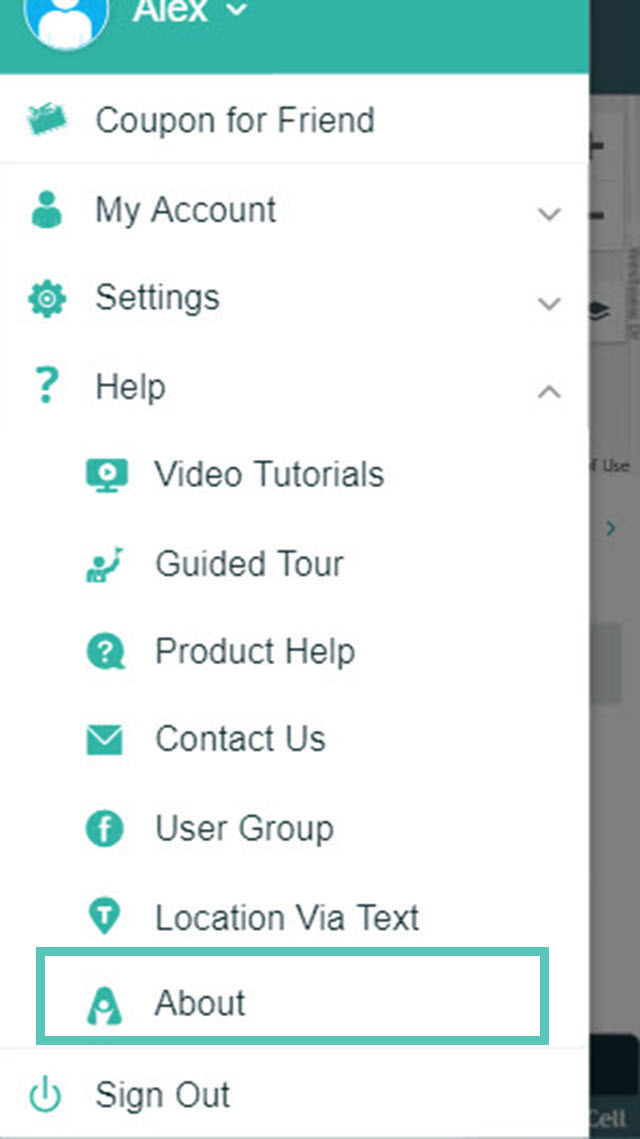Open Coupon for Friend
640x1139 pixels.
click(x=294, y=120)
